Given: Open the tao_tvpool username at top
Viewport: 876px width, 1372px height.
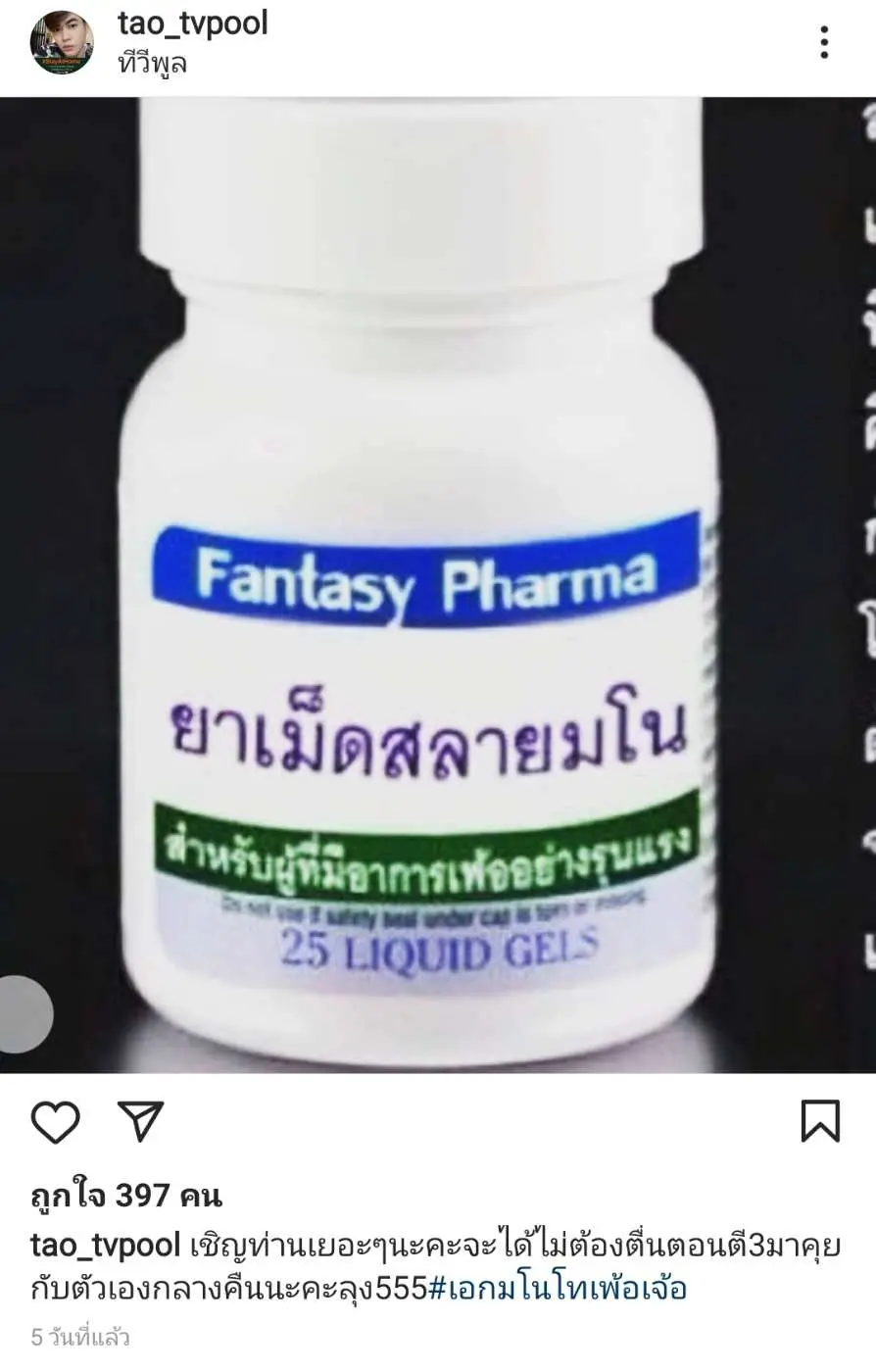Looking at the screenshot, I should click(x=192, y=23).
